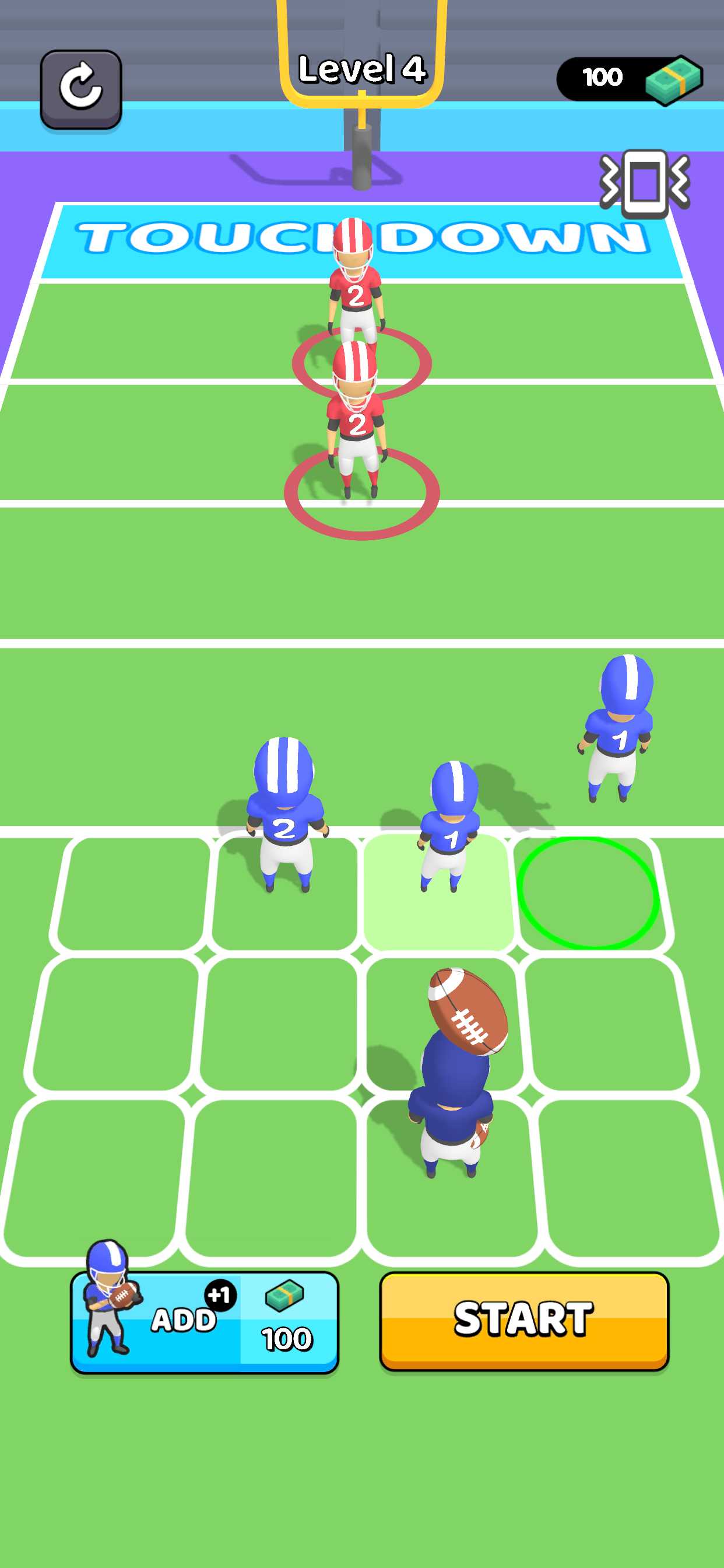Tap the restart level arrow icon
Viewport: 724px width, 1568px height.
tap(81, 89)
